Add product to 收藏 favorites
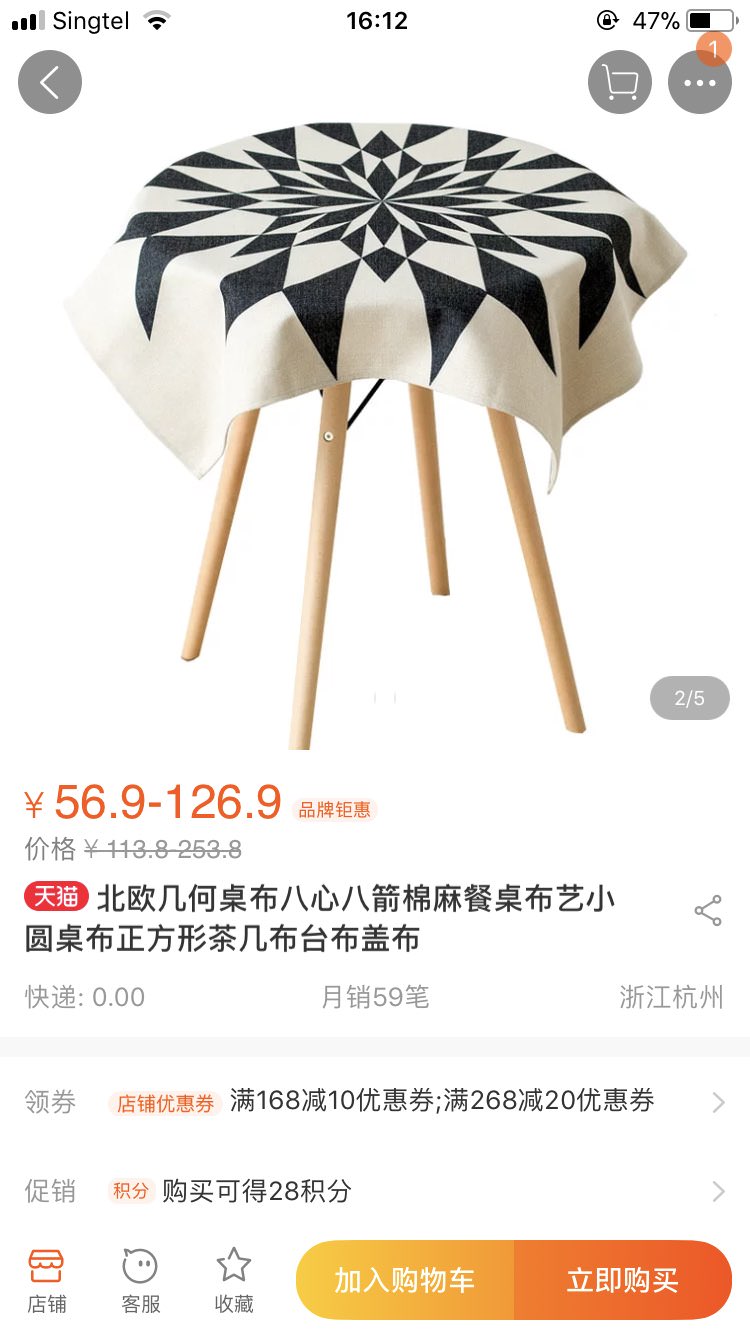The height and width of the screenshot is (1334, 750). pyautogui.click(x=234, y=1281)
